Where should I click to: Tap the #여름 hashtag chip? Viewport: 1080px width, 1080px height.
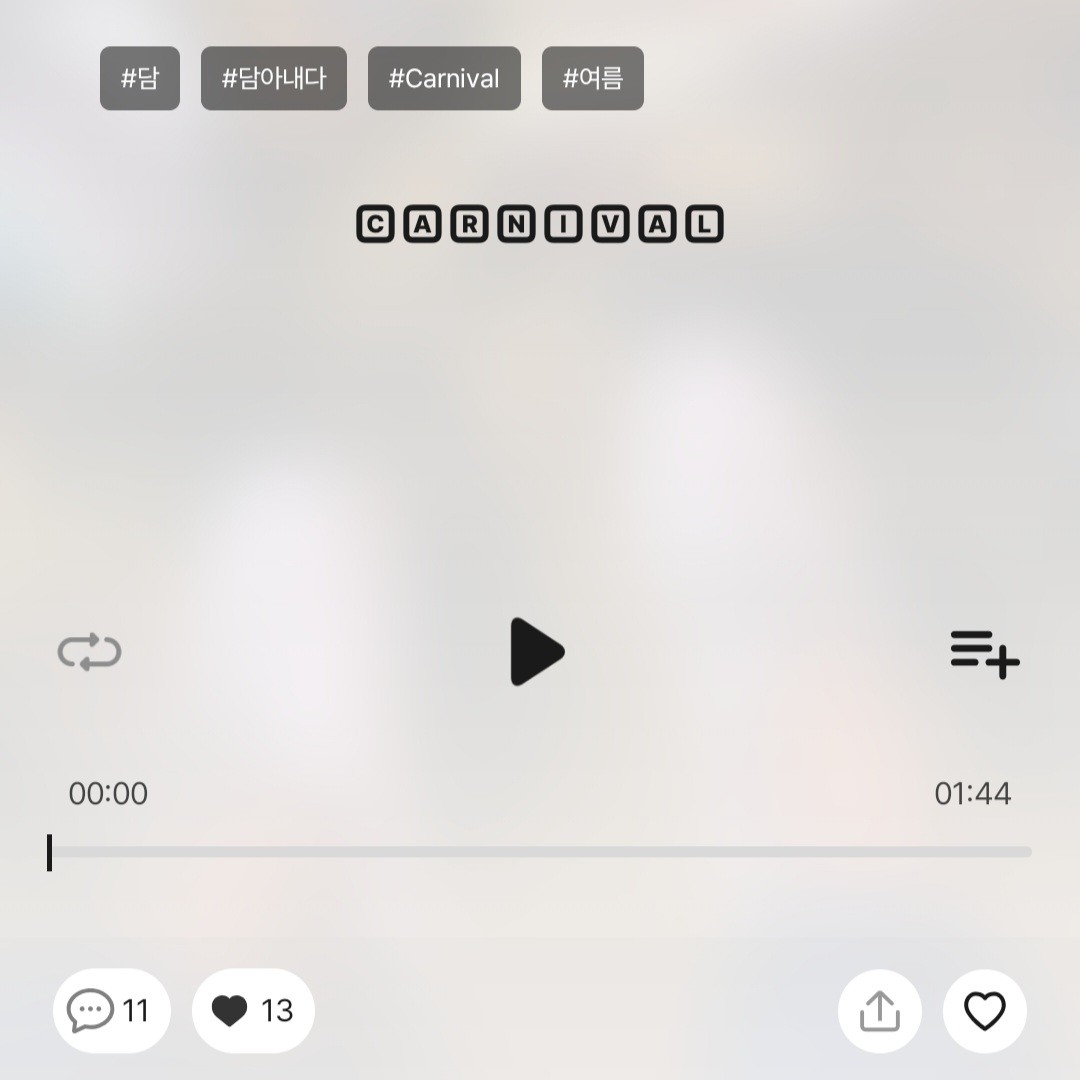[x=592, y=78]
